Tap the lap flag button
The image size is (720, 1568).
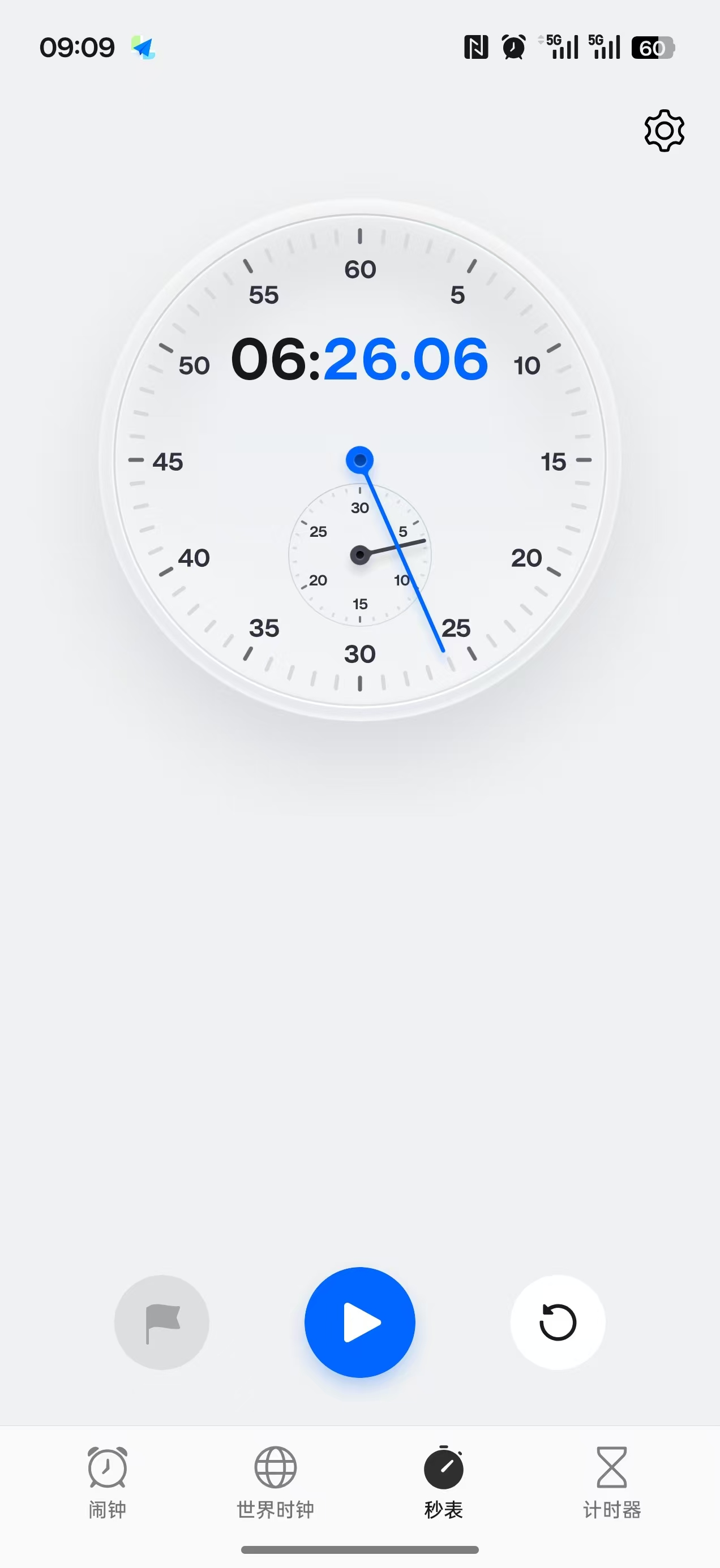[x=162, y=1322]
